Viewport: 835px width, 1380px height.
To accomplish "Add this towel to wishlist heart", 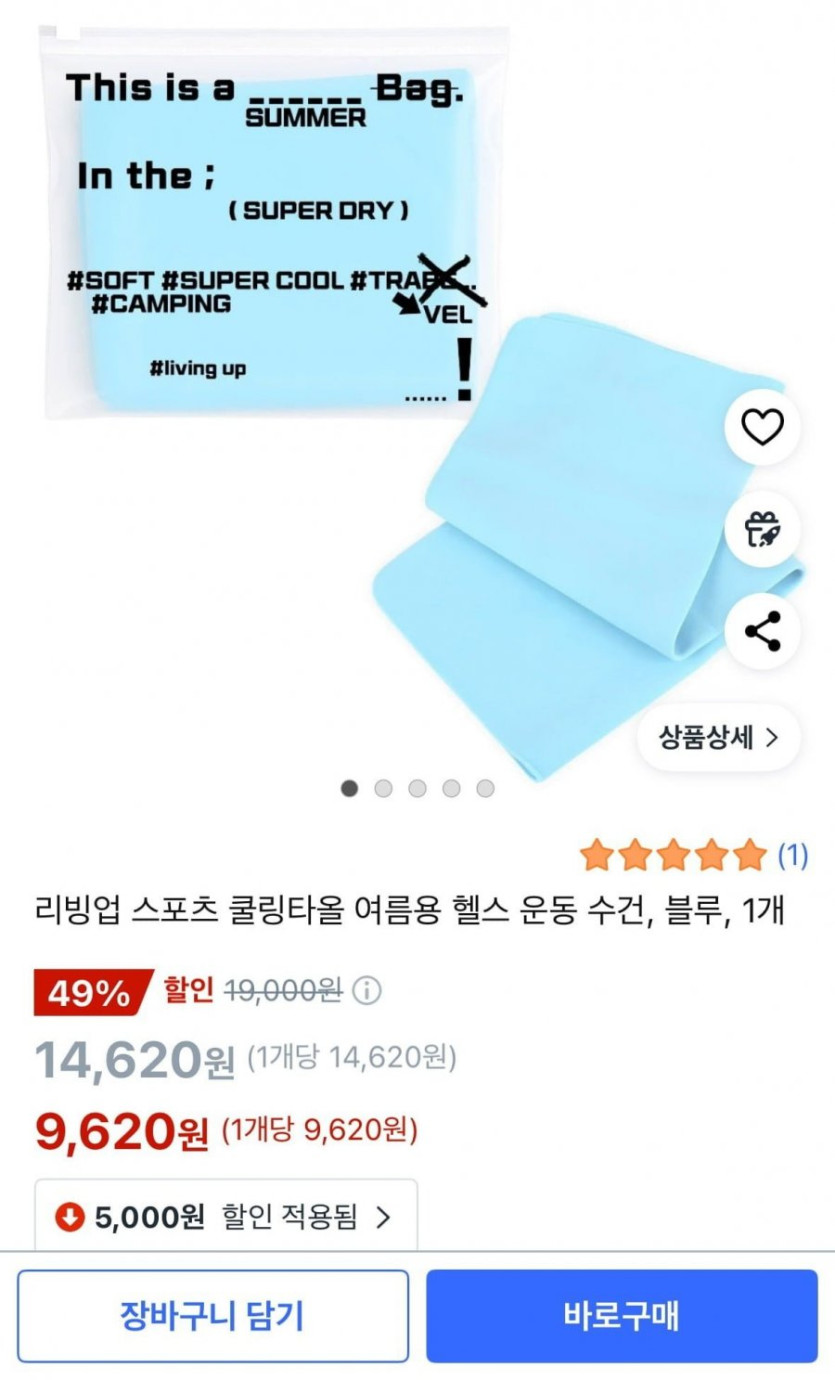I will [762, 428].
